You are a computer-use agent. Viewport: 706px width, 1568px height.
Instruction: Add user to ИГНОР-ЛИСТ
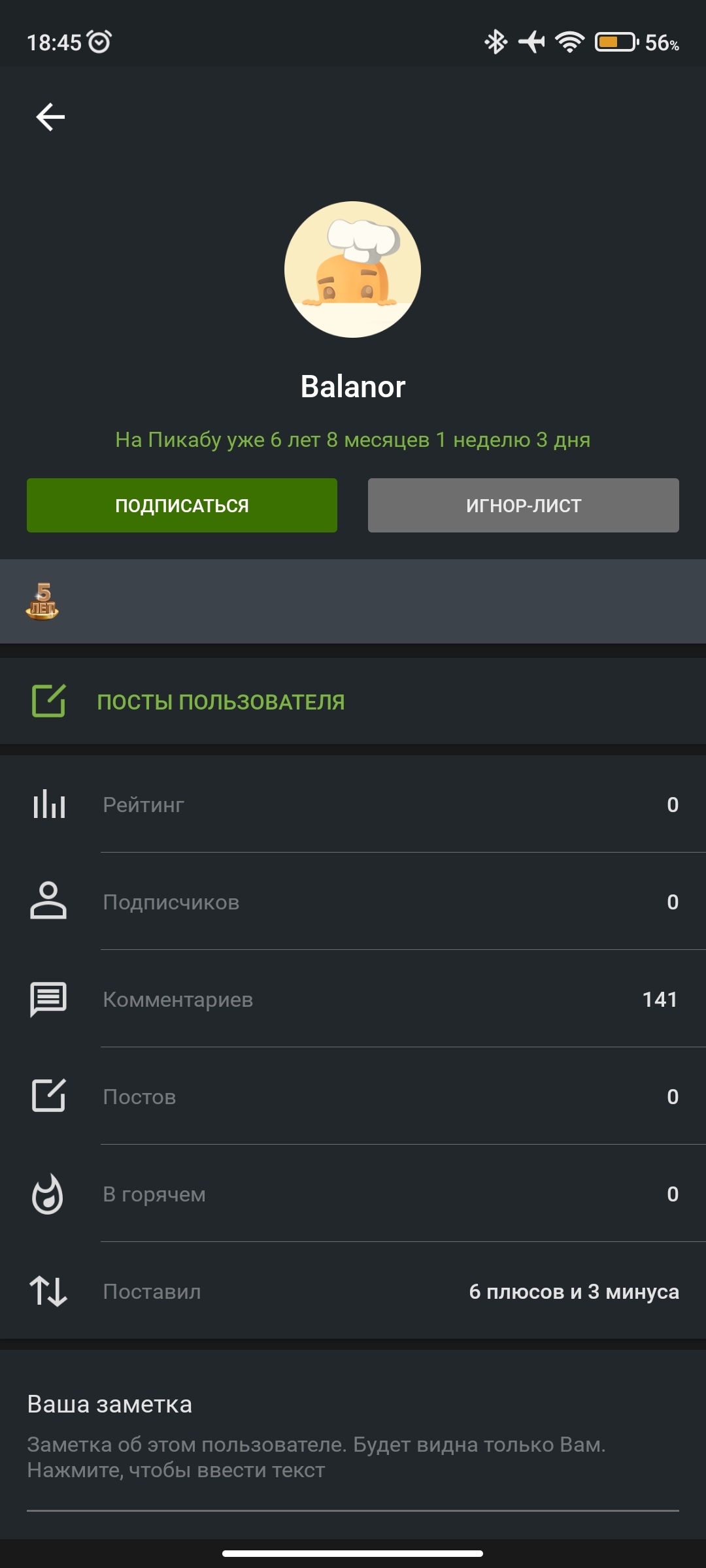(523, 505)
